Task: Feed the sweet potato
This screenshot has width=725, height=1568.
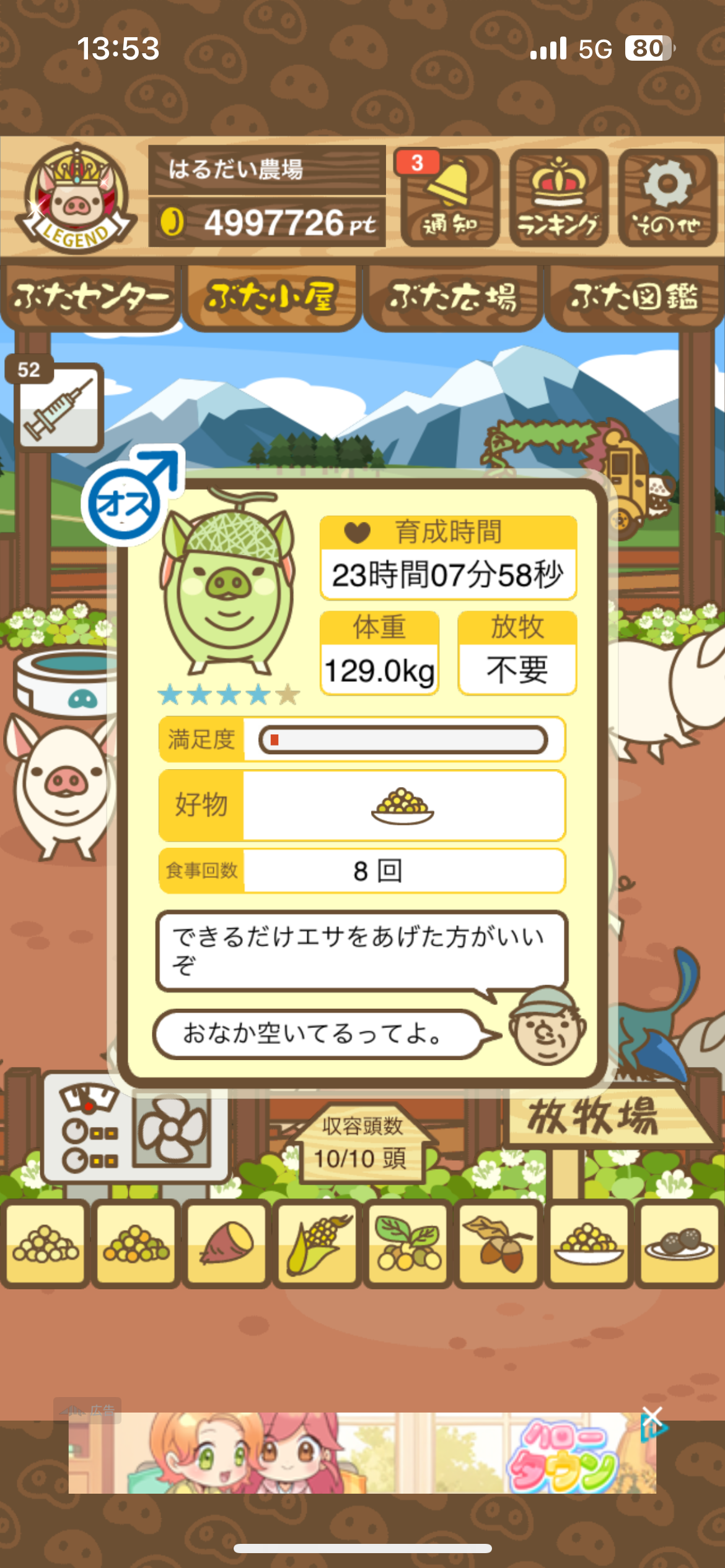Action: 226,1244
